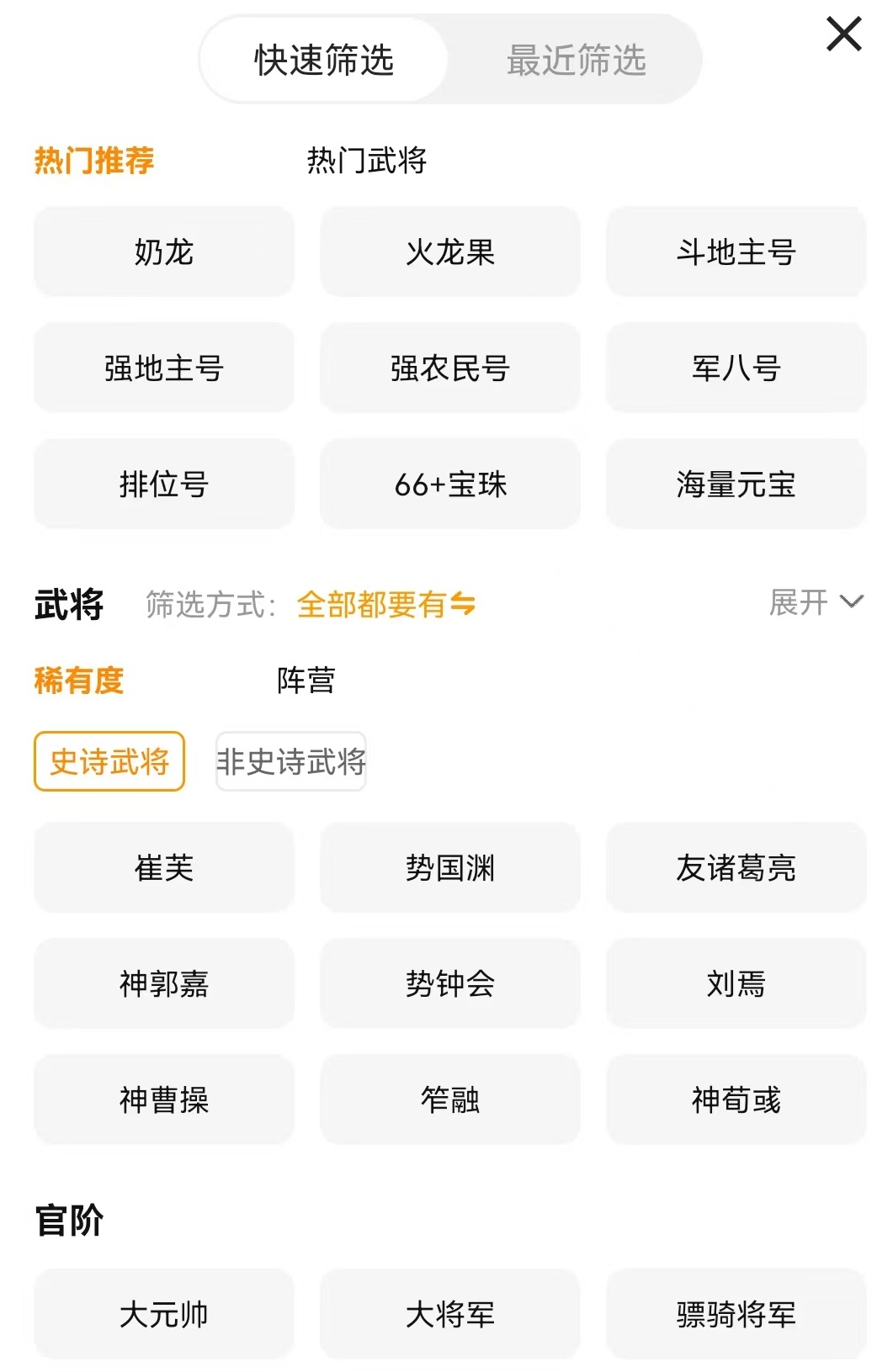Viewport: 893px width, 1372px height.
Task: Close the filter panel
Action: click(841, 35)
